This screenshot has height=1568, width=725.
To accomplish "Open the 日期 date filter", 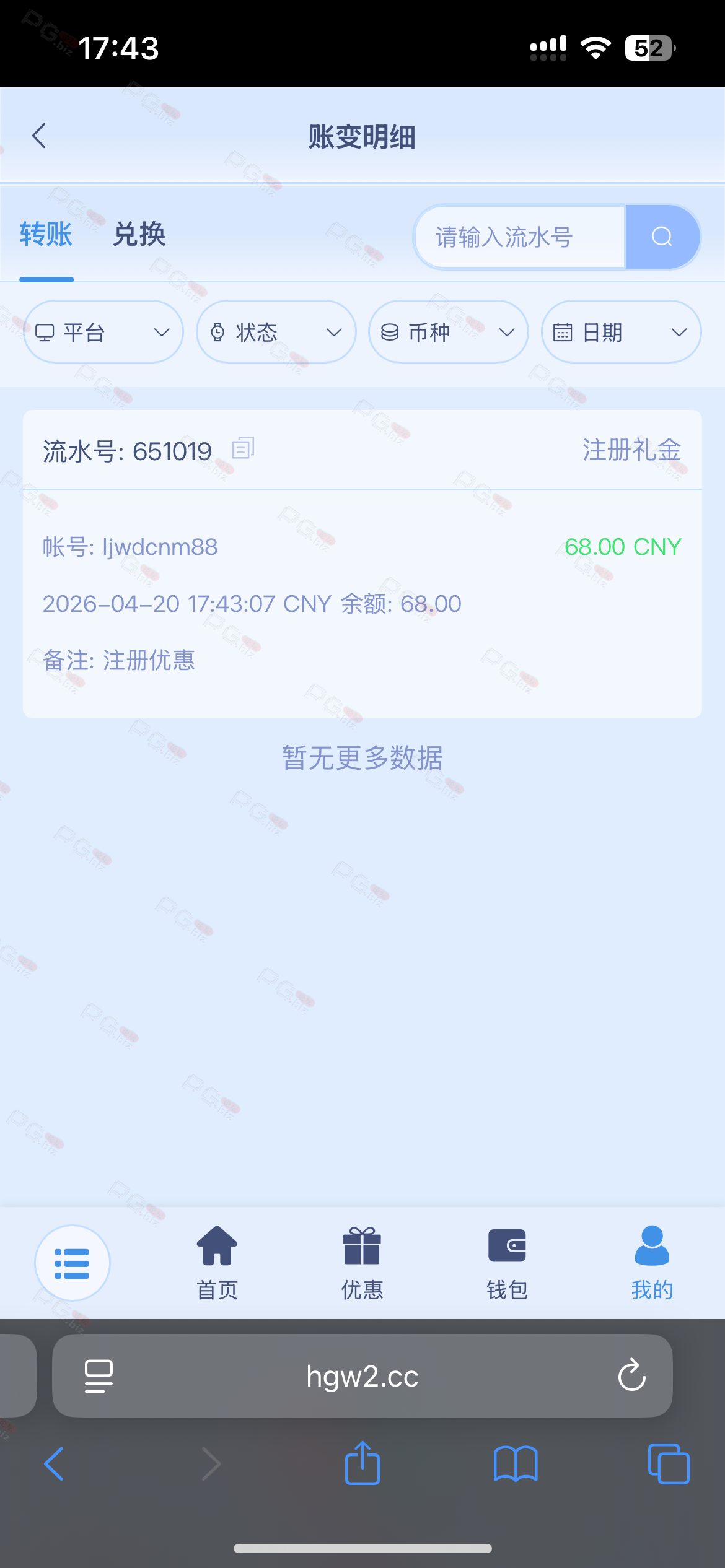I will pos(621,333).
